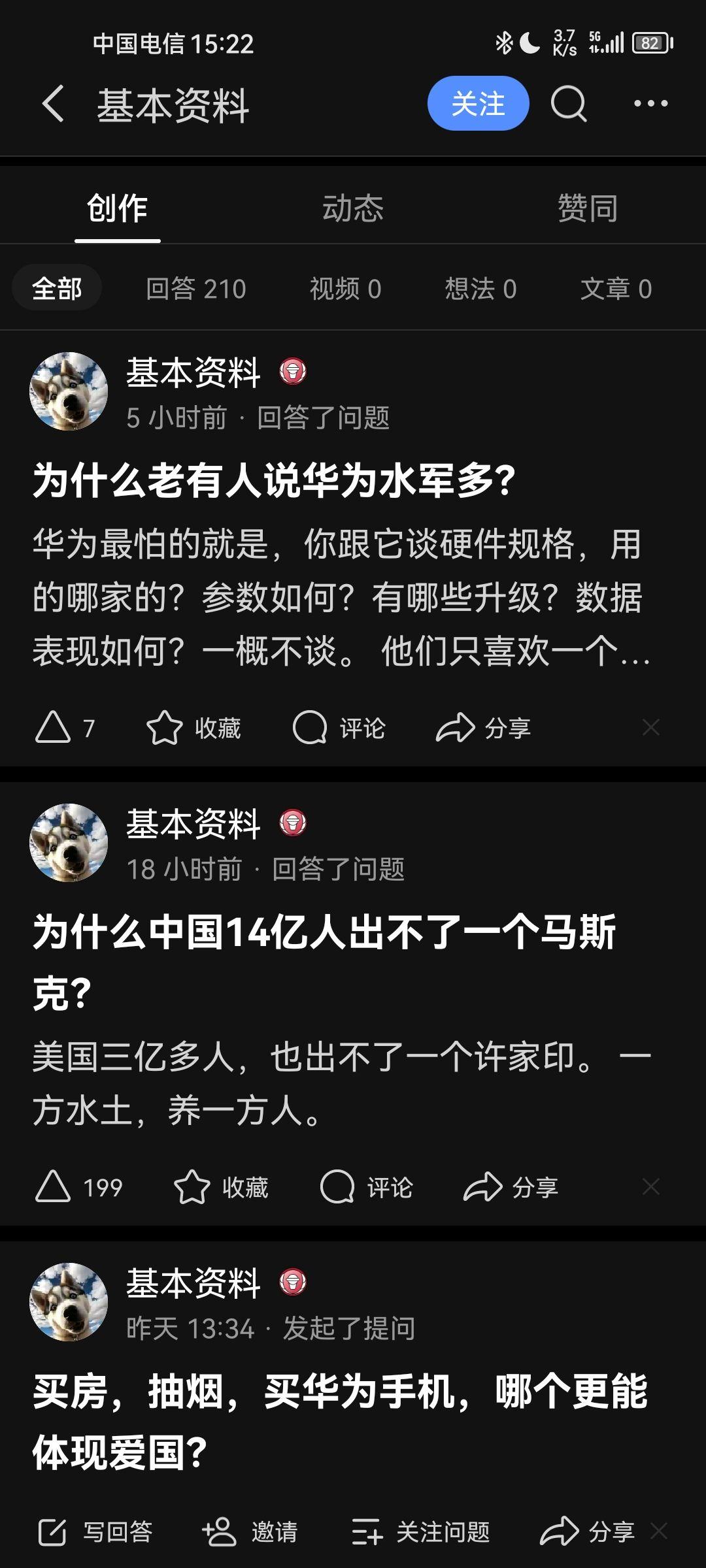Select the 回答 210 filter
706x1568 pixels.
click(x=195, y=289)
